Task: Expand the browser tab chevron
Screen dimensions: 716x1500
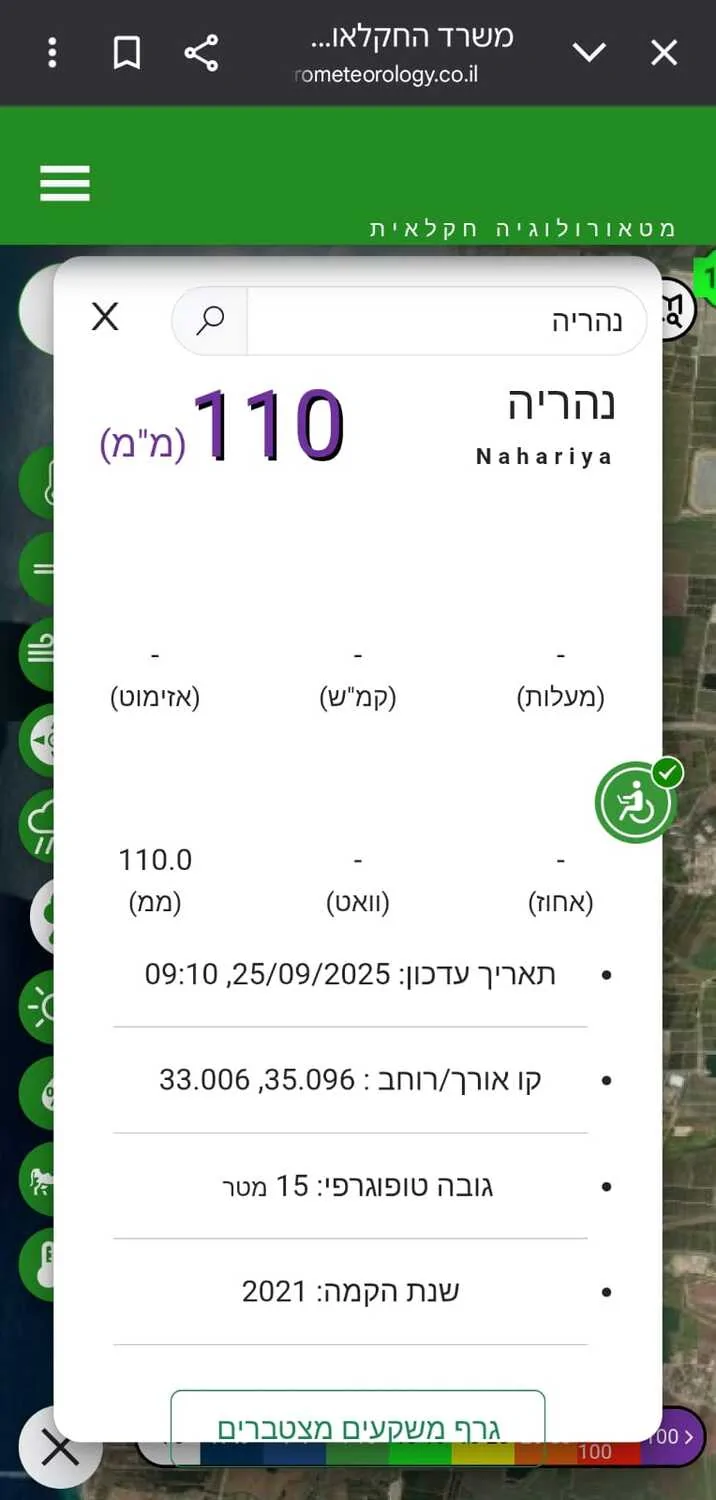Action: coord(589,53)
